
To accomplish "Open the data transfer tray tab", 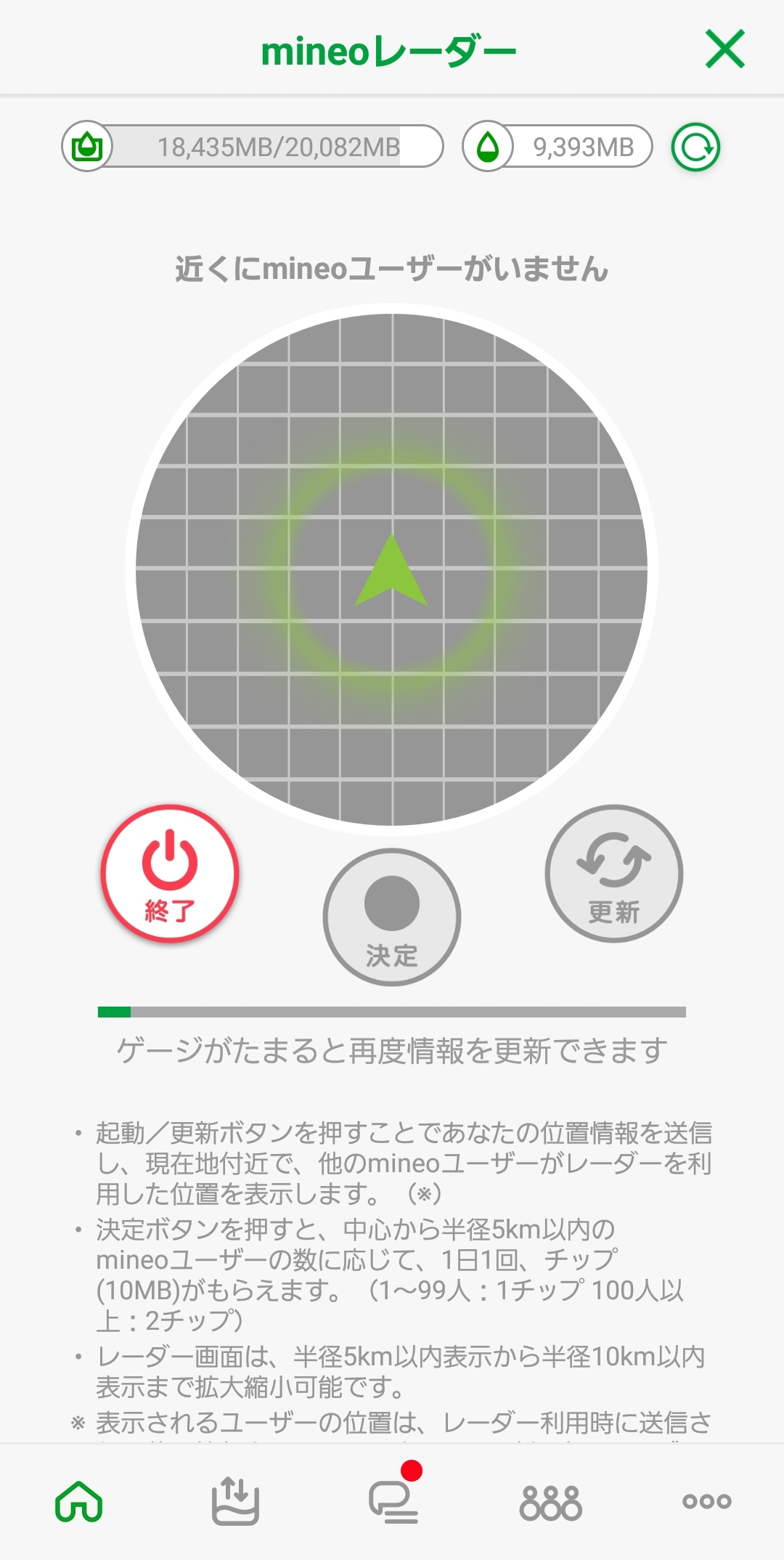I will (x=235, y=1500).
